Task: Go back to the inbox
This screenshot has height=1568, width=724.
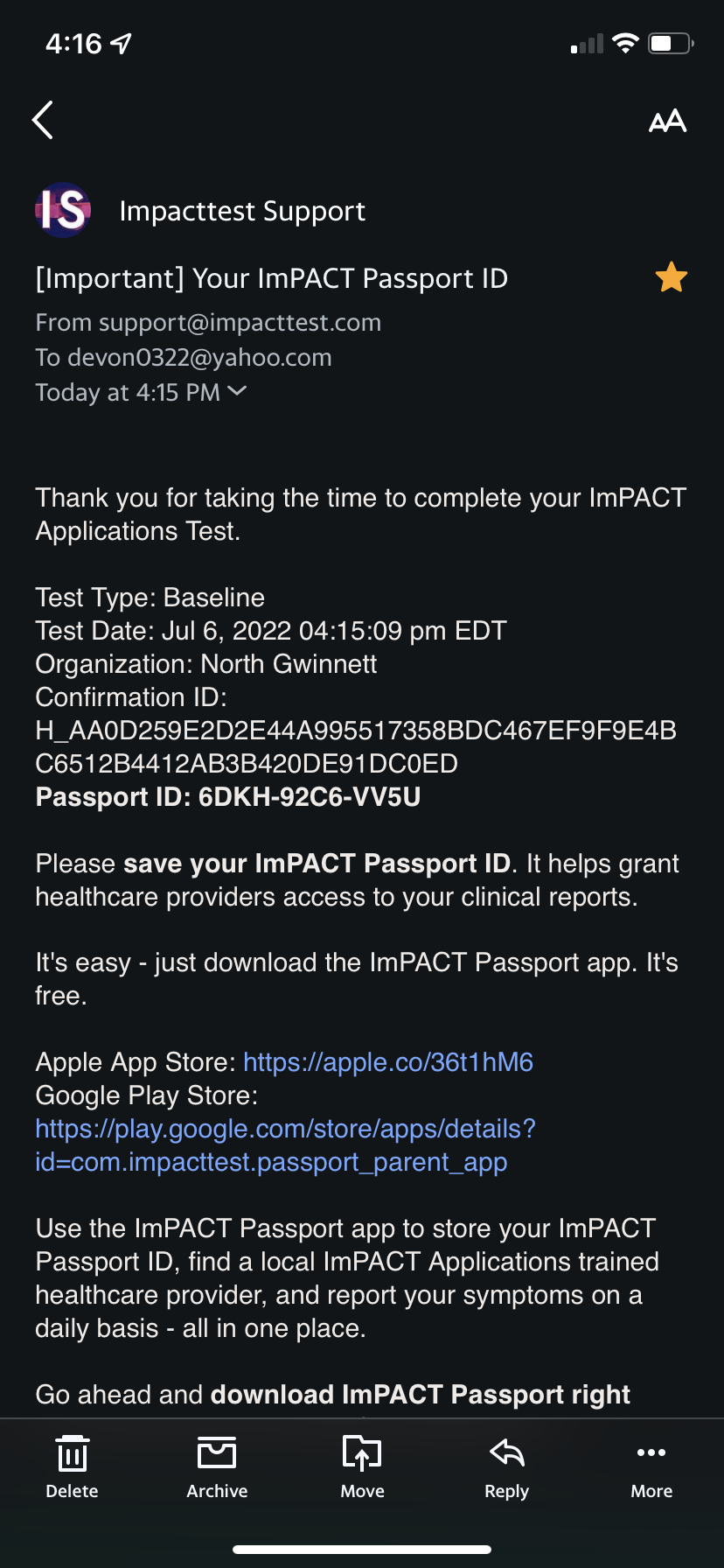Action: [x=43, y=120]
